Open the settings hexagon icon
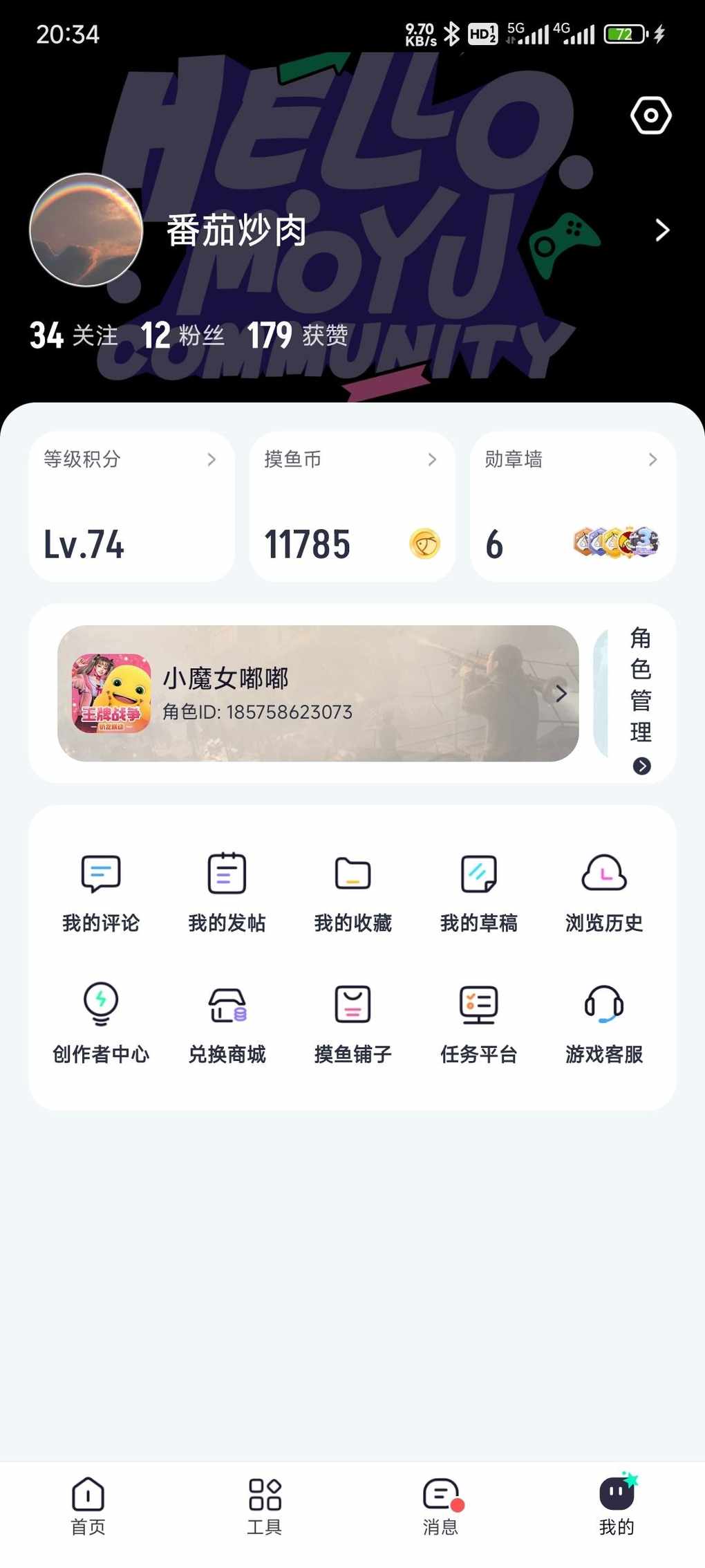Image resolution: width=705 pixels, height=1568 pixels. pos(650,116)
